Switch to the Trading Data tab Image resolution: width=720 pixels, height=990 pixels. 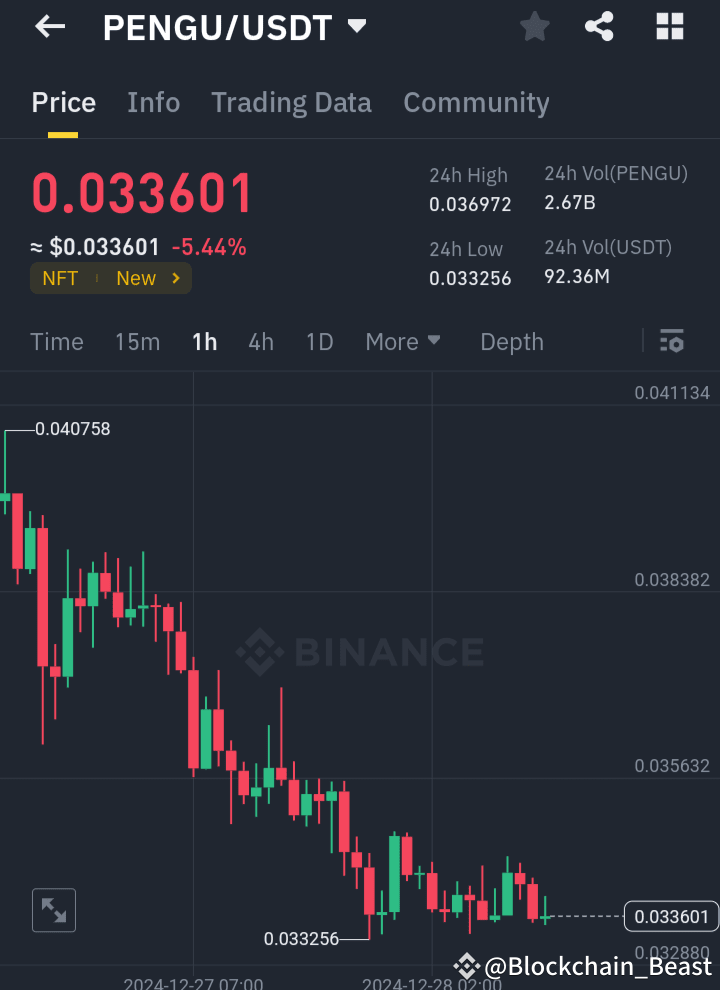coord(291,102)
